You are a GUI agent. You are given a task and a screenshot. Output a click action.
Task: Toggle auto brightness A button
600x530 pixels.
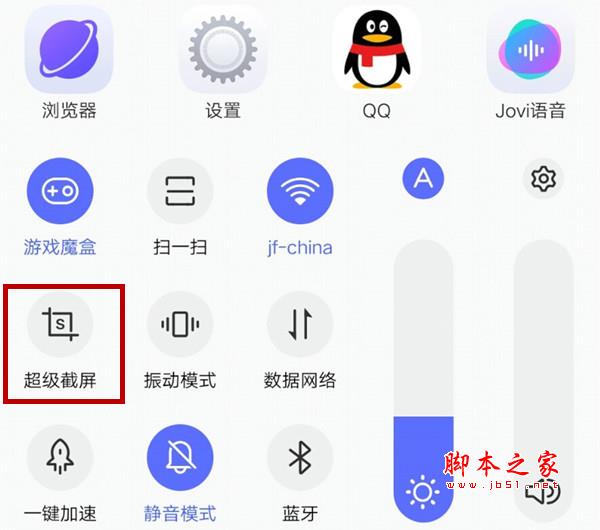pyautogui.click(x=423, y=179)
